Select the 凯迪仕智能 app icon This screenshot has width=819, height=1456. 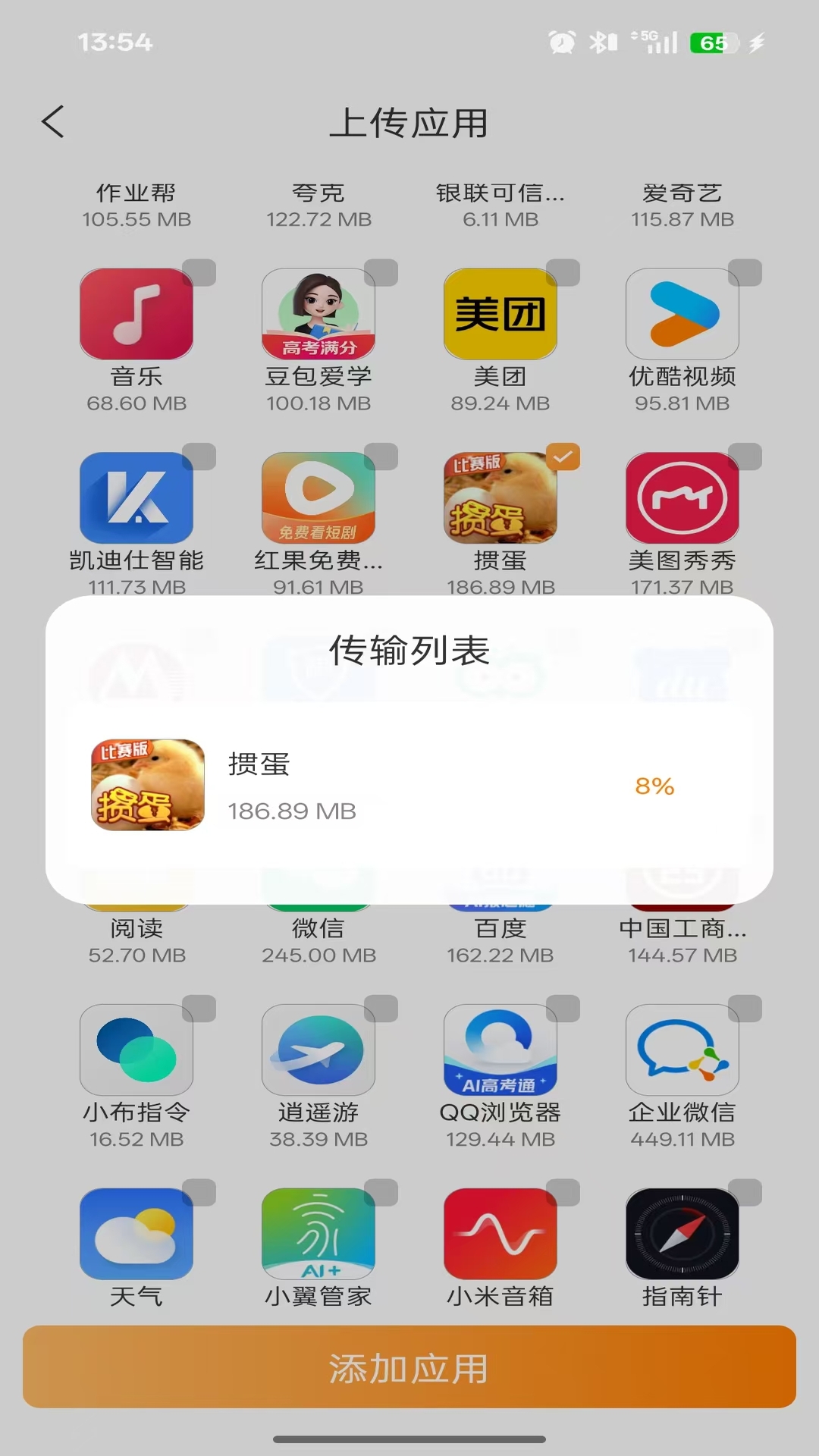(x=136, y=497)
